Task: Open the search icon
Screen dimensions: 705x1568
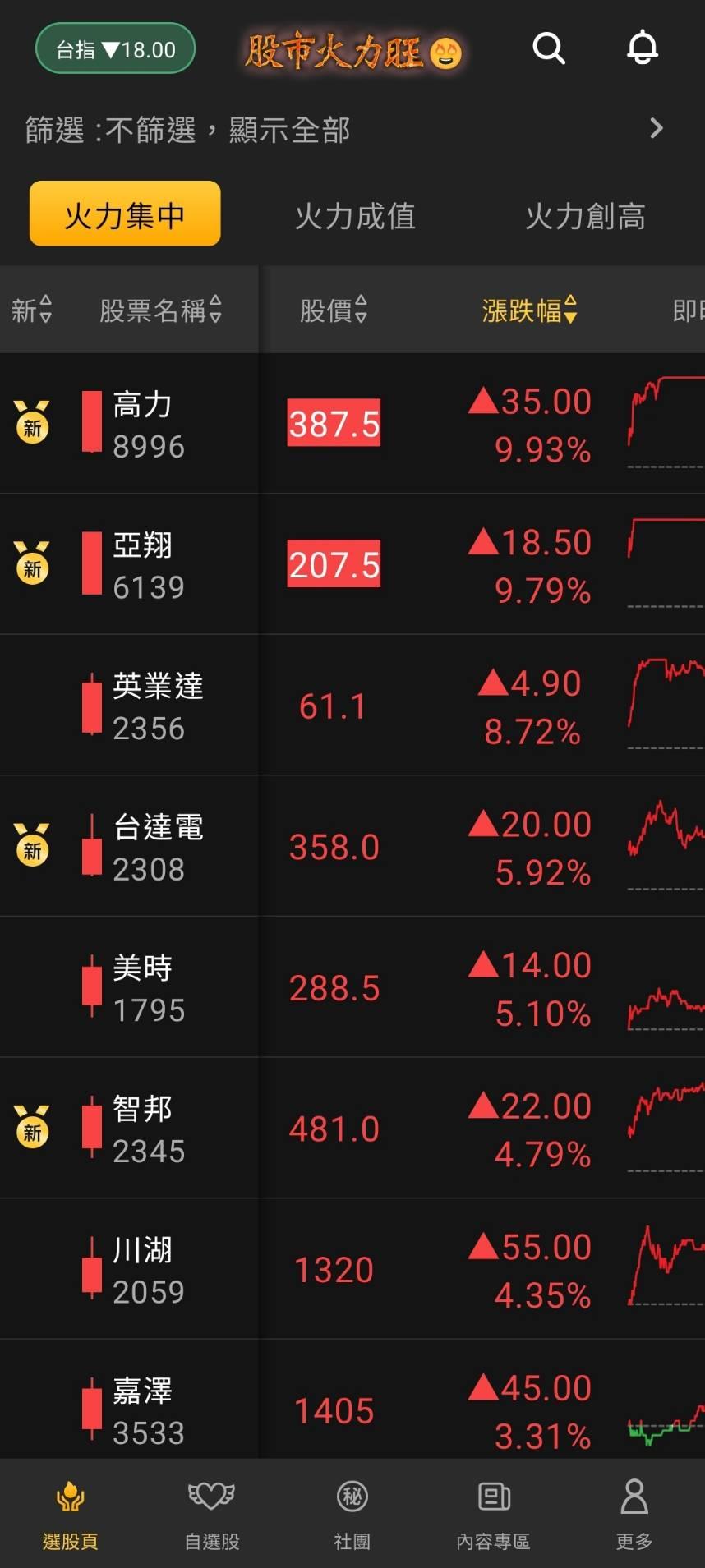Action: [549, 49]
